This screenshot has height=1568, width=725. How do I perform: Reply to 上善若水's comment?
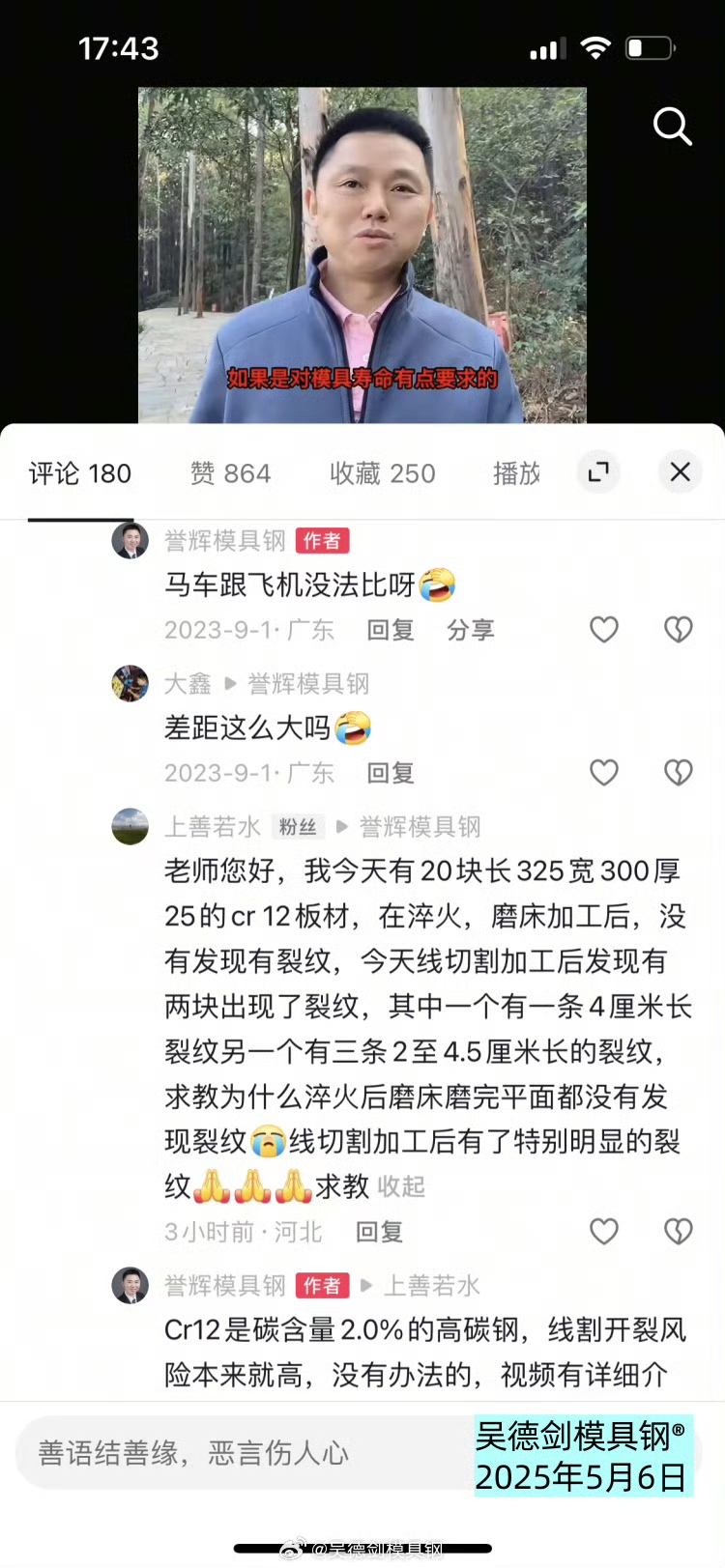(x=379, y=1232)
